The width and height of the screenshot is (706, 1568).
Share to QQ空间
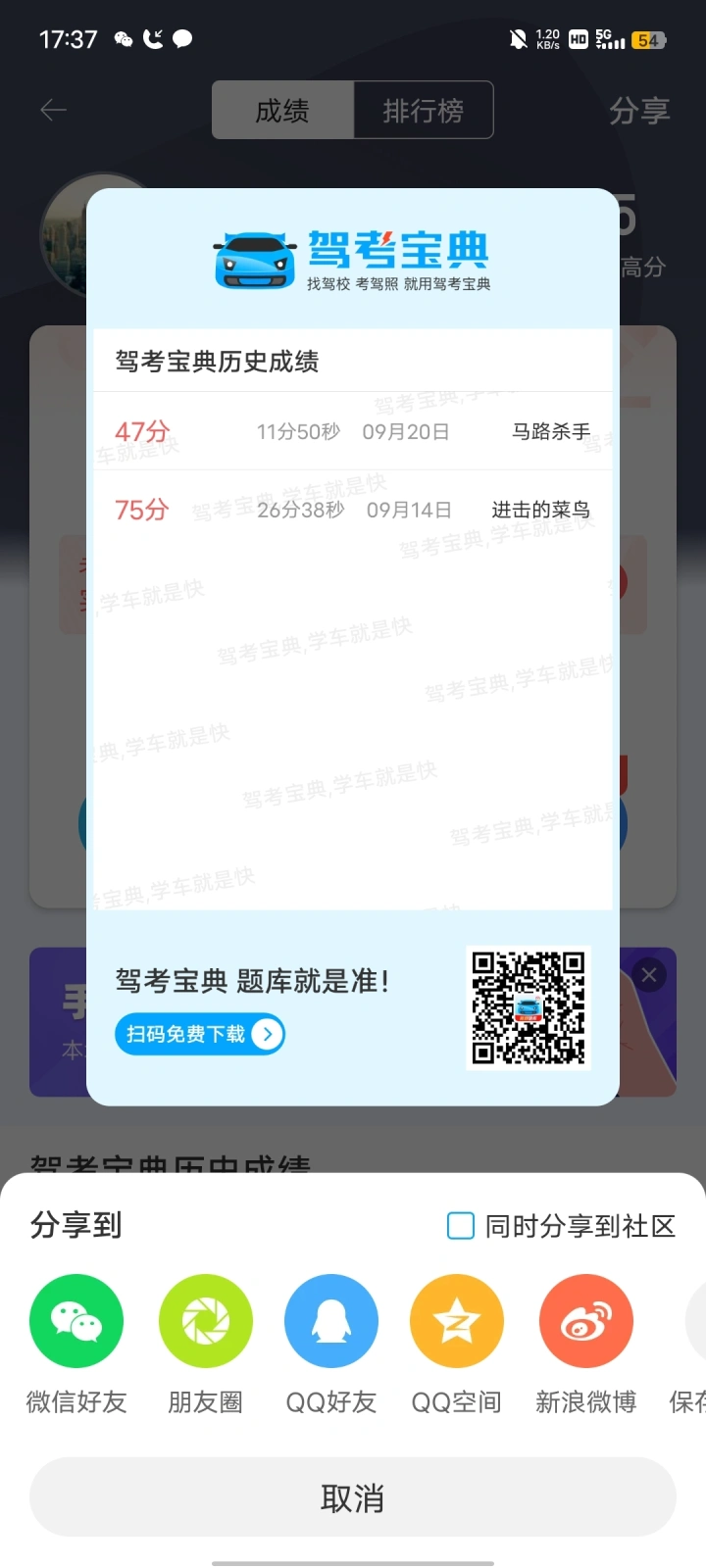click(x=456, y=1321)
